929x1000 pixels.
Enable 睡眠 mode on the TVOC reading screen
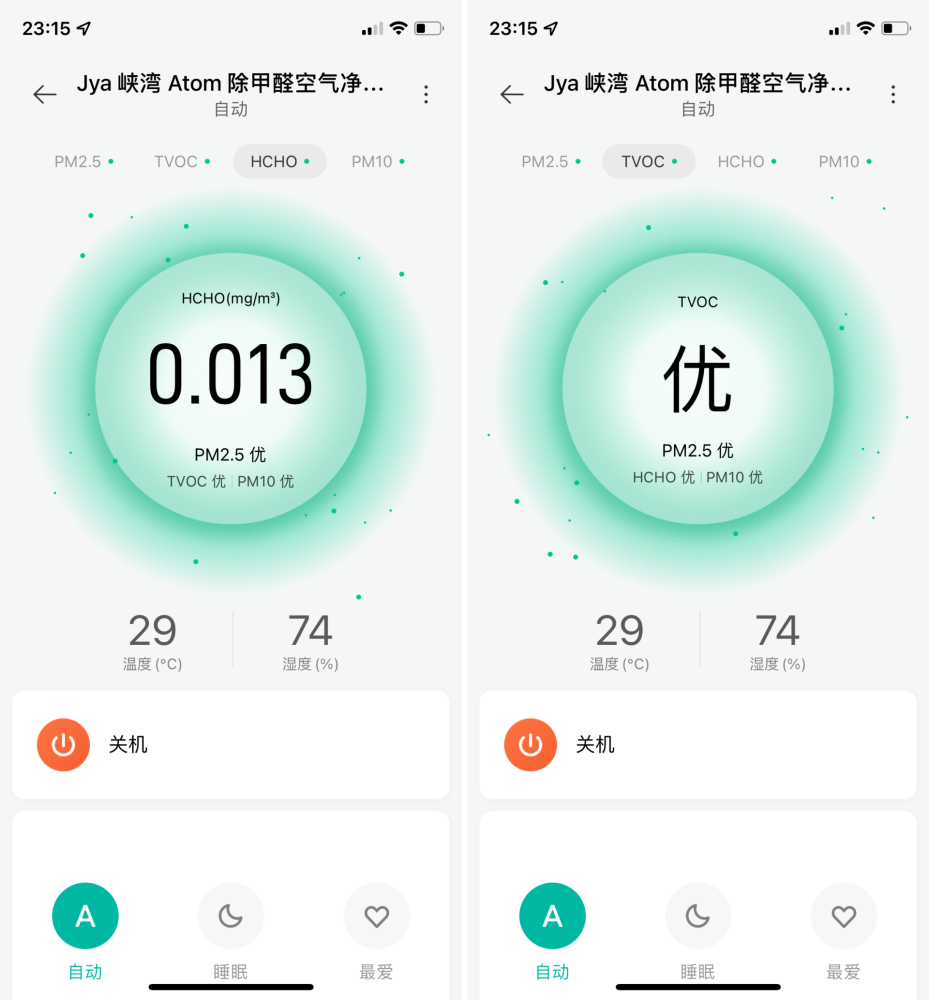698,915
